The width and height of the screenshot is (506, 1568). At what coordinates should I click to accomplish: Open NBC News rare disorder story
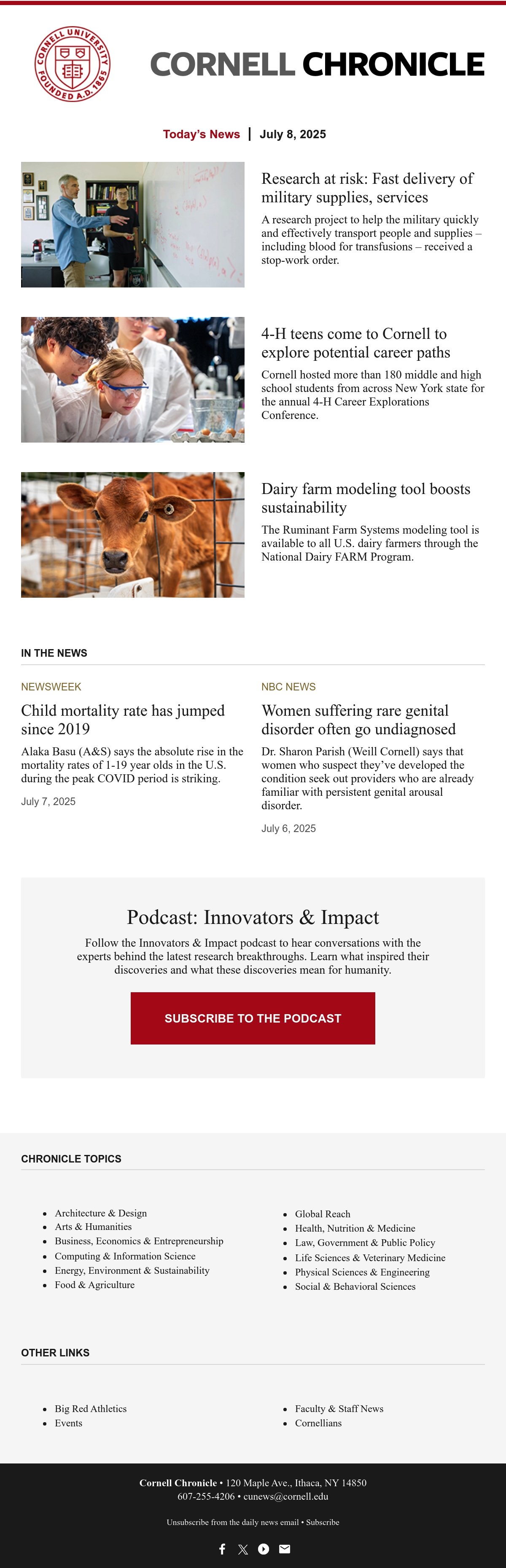[x=359, y=720]
